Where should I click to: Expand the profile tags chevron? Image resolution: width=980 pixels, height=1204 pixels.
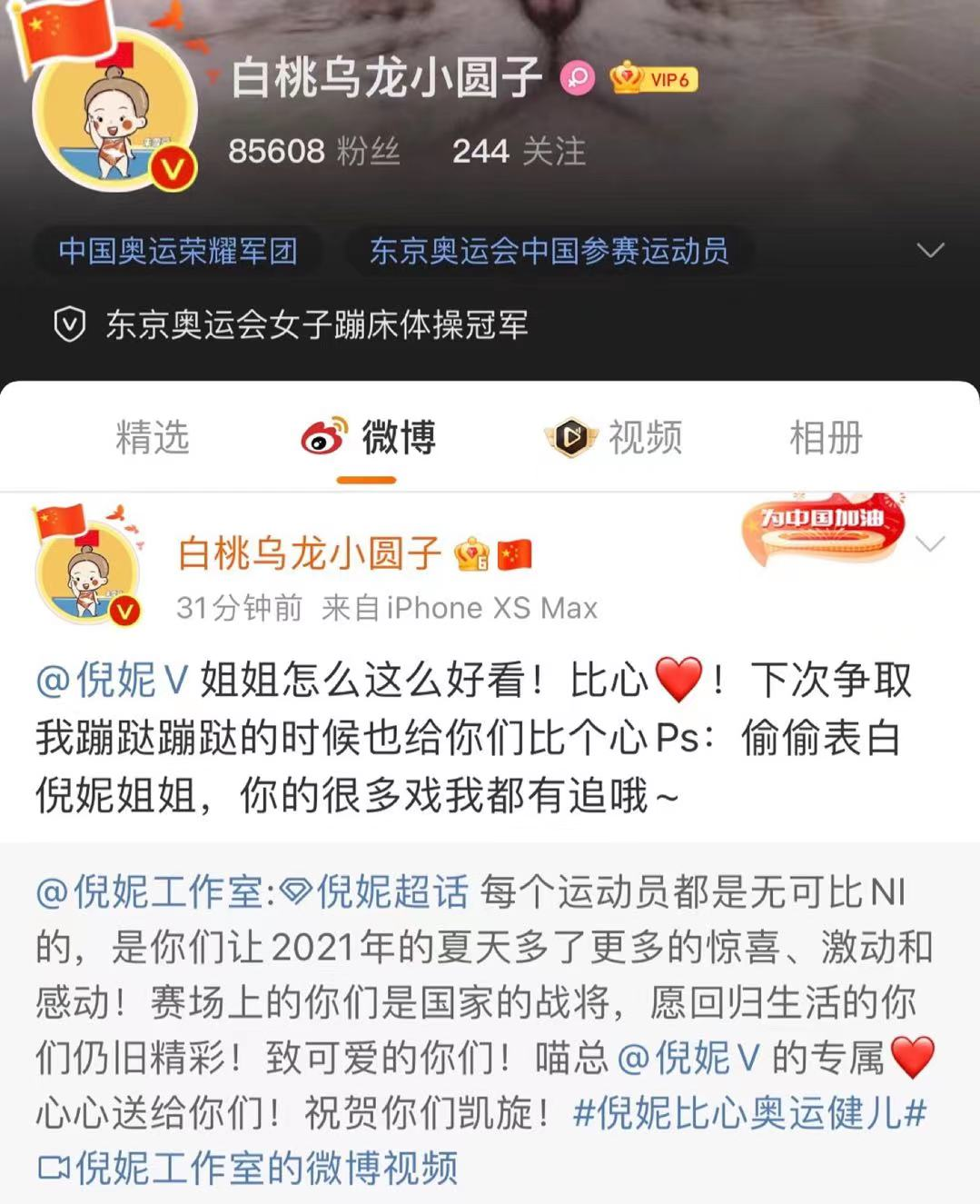click(x=931, y=250)
